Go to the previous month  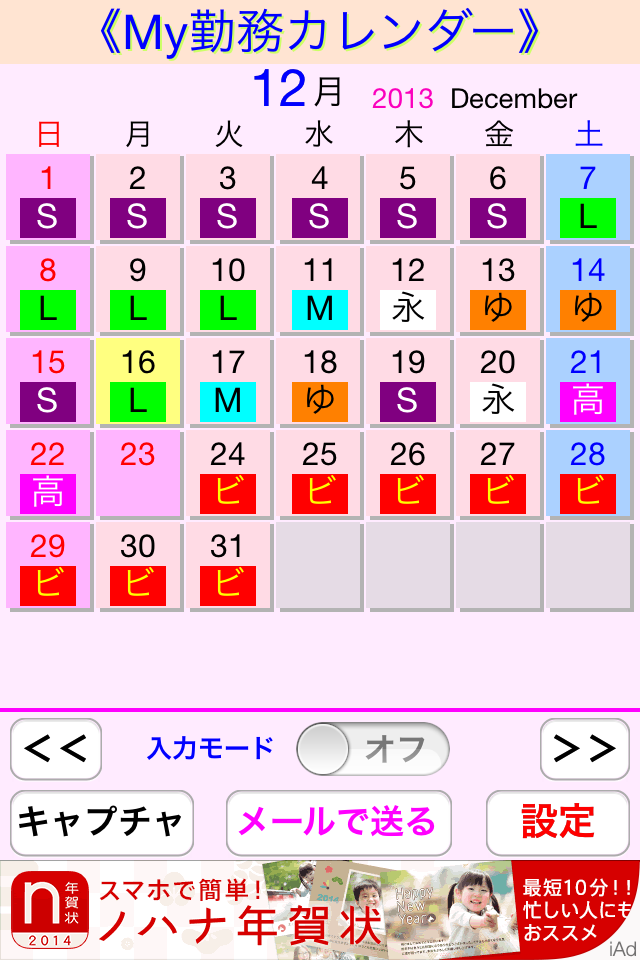click(x=56, y=749)
